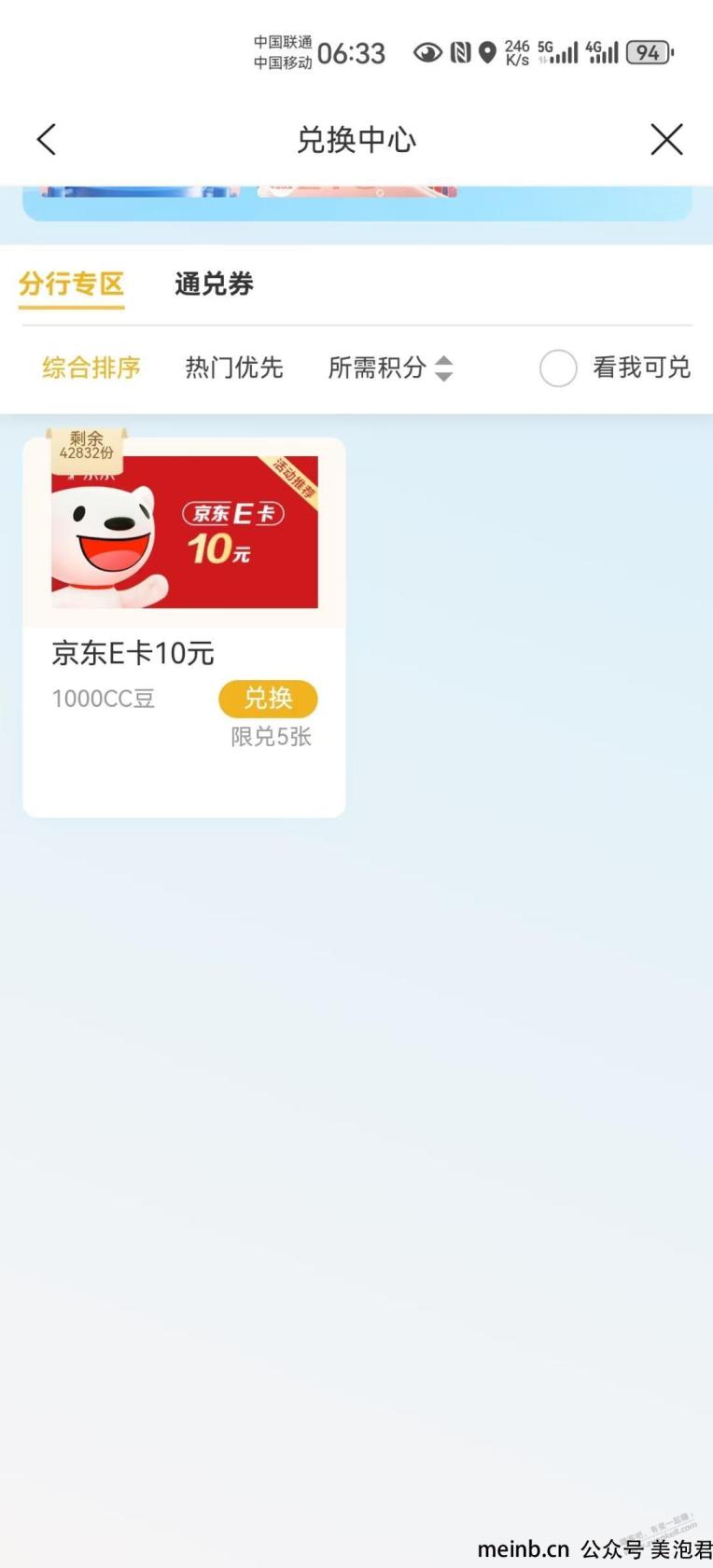Open the 京东E卡10元 card image
This screenshot has width=713, height=1568.
(x=185, y=532)
